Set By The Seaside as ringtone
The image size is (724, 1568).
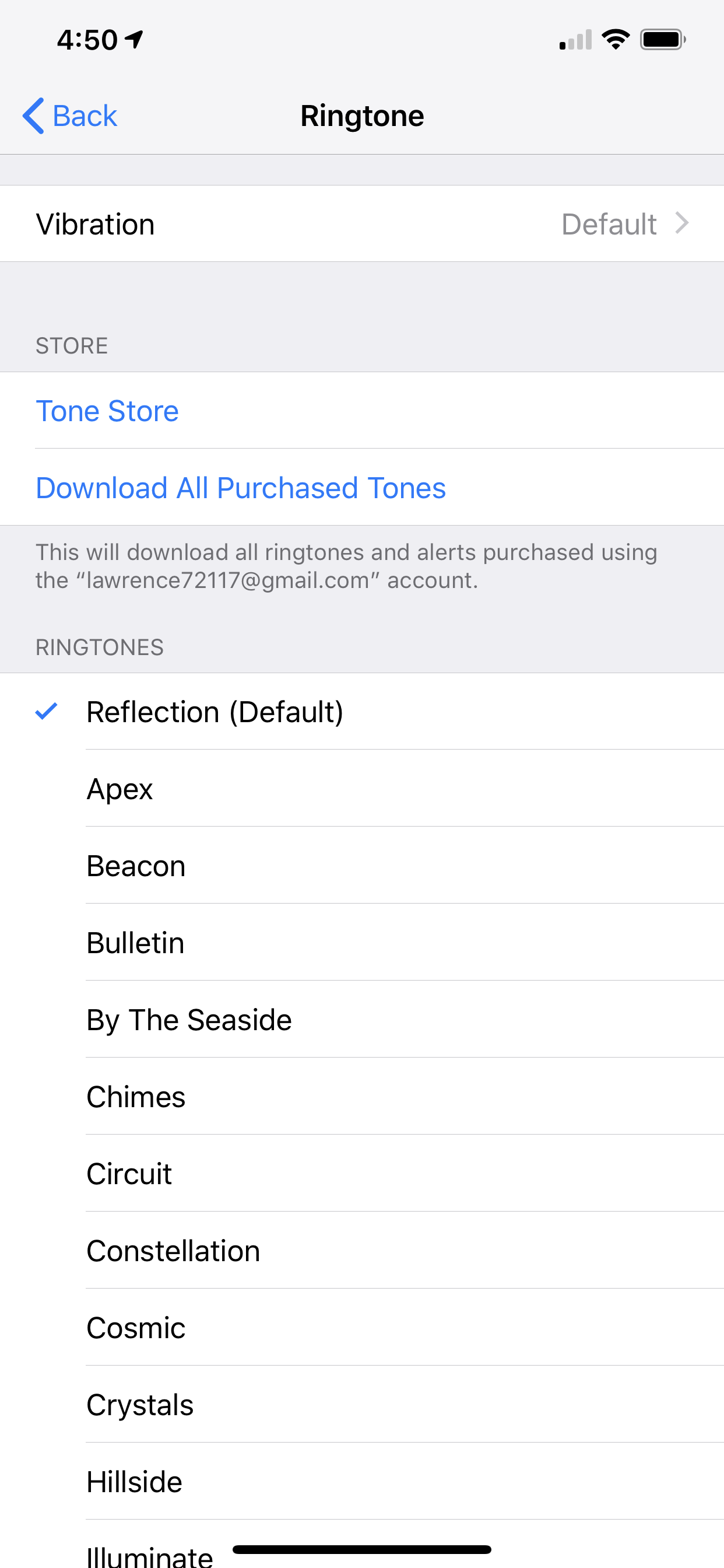pos(362,1020)
